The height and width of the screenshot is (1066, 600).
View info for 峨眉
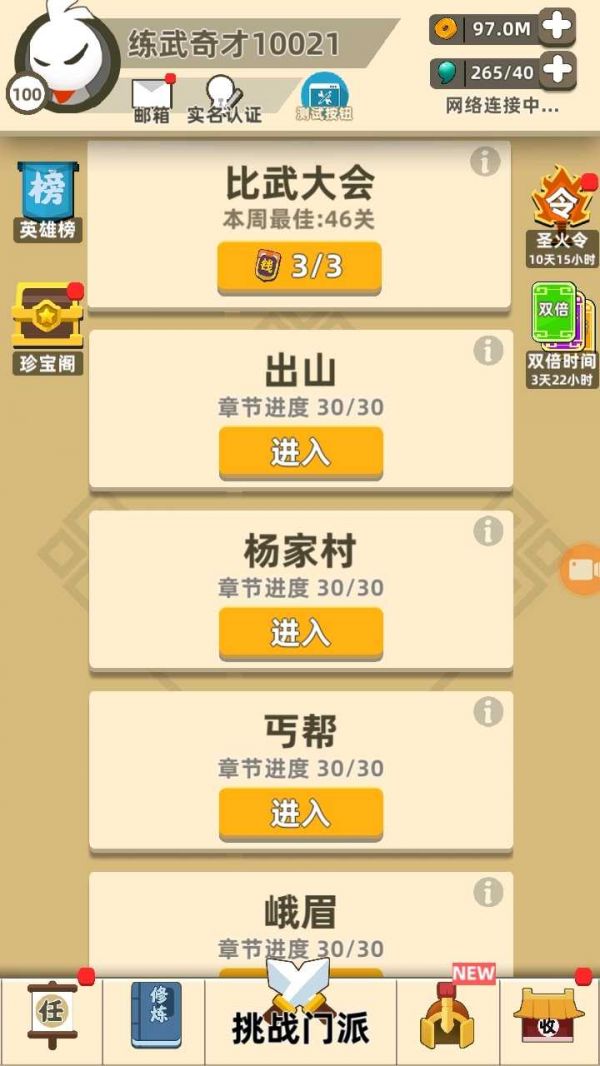tap(488, 891)
